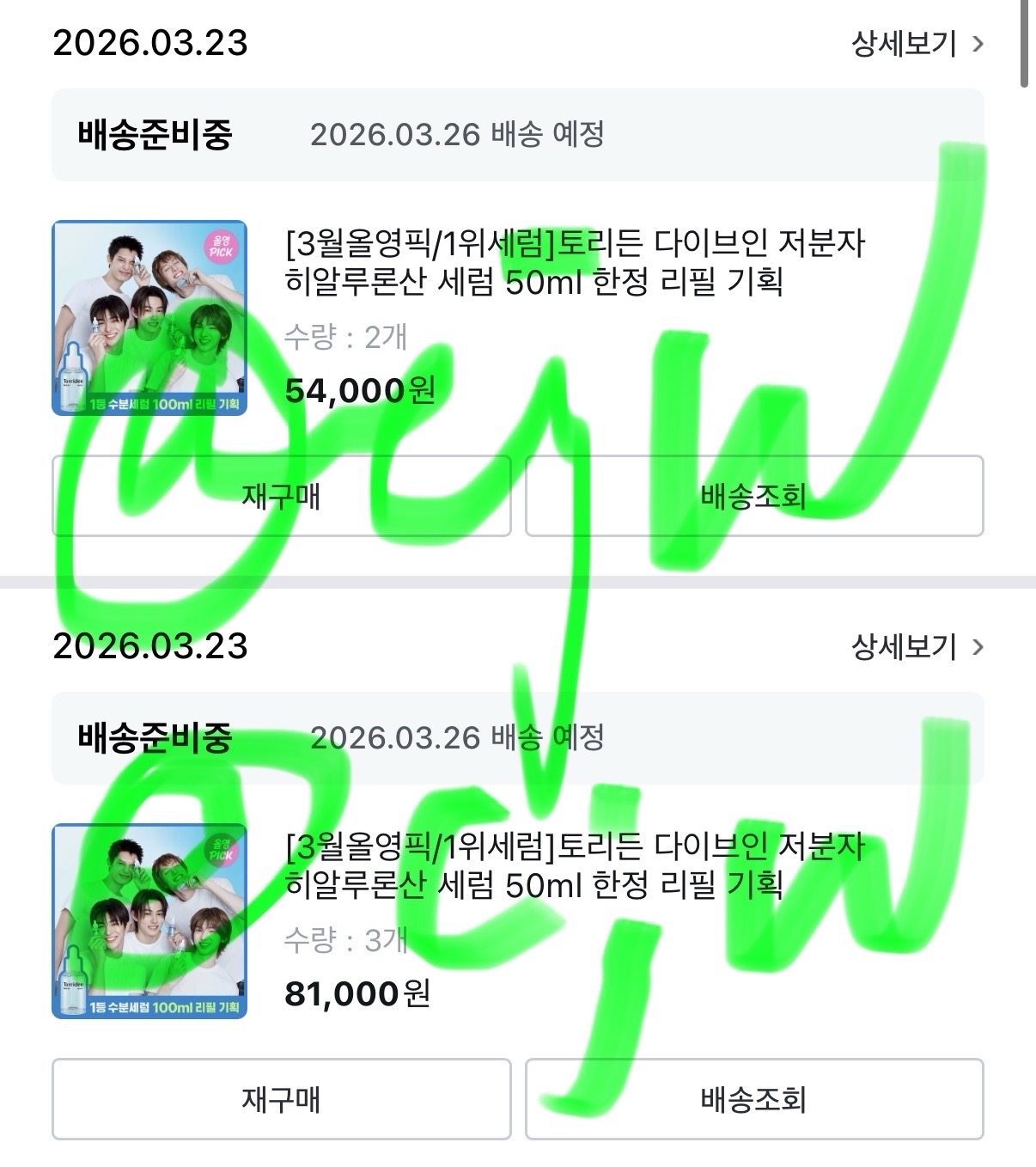Viewport: 1036px width, 1167px height.
Task: Tap 배송조회 for the 3개 order
Action: [753, 1099]
